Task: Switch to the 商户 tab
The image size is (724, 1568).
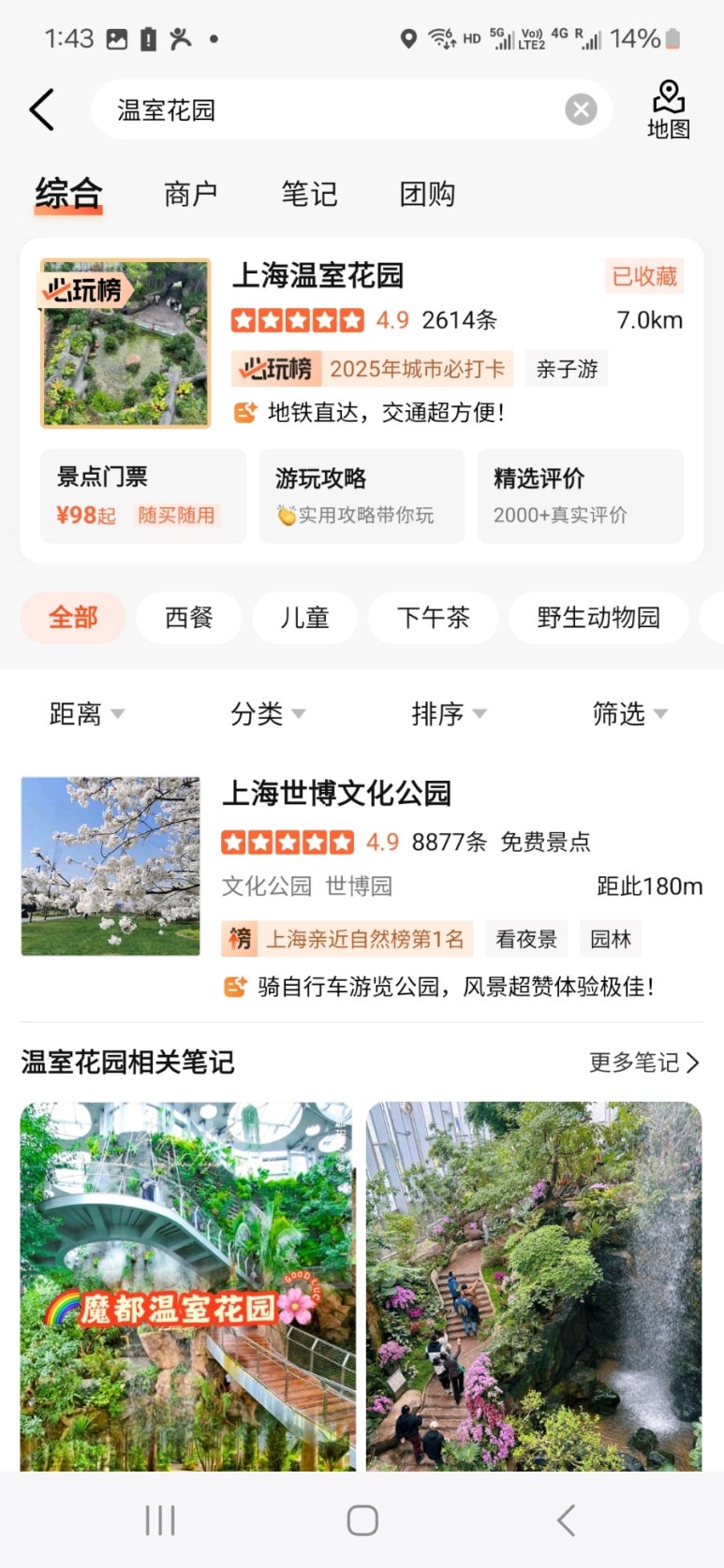Action: point(190,195)
